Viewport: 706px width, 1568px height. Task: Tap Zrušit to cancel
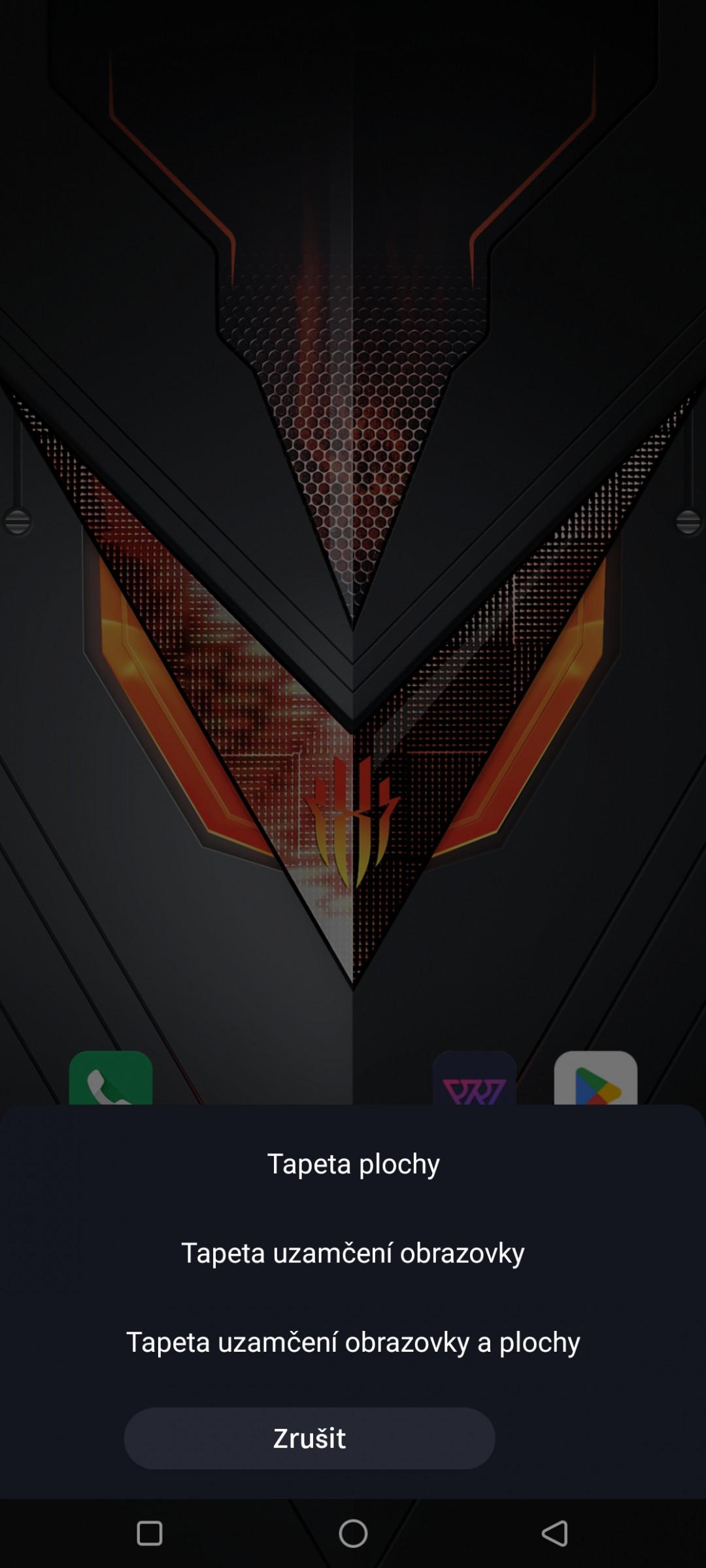coord(309,1438)
